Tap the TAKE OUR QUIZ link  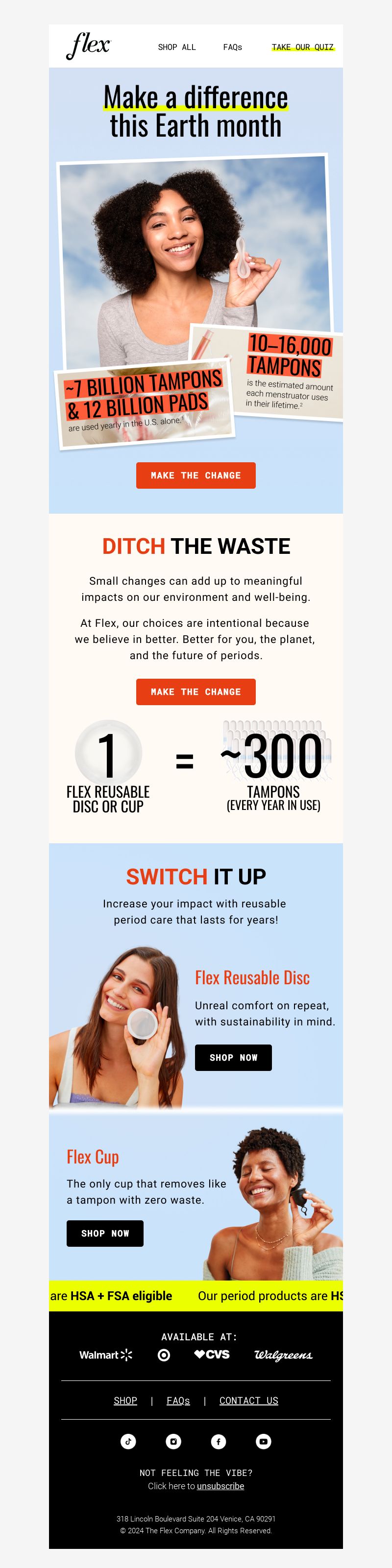pyautogui.click(x=302, y=47)
